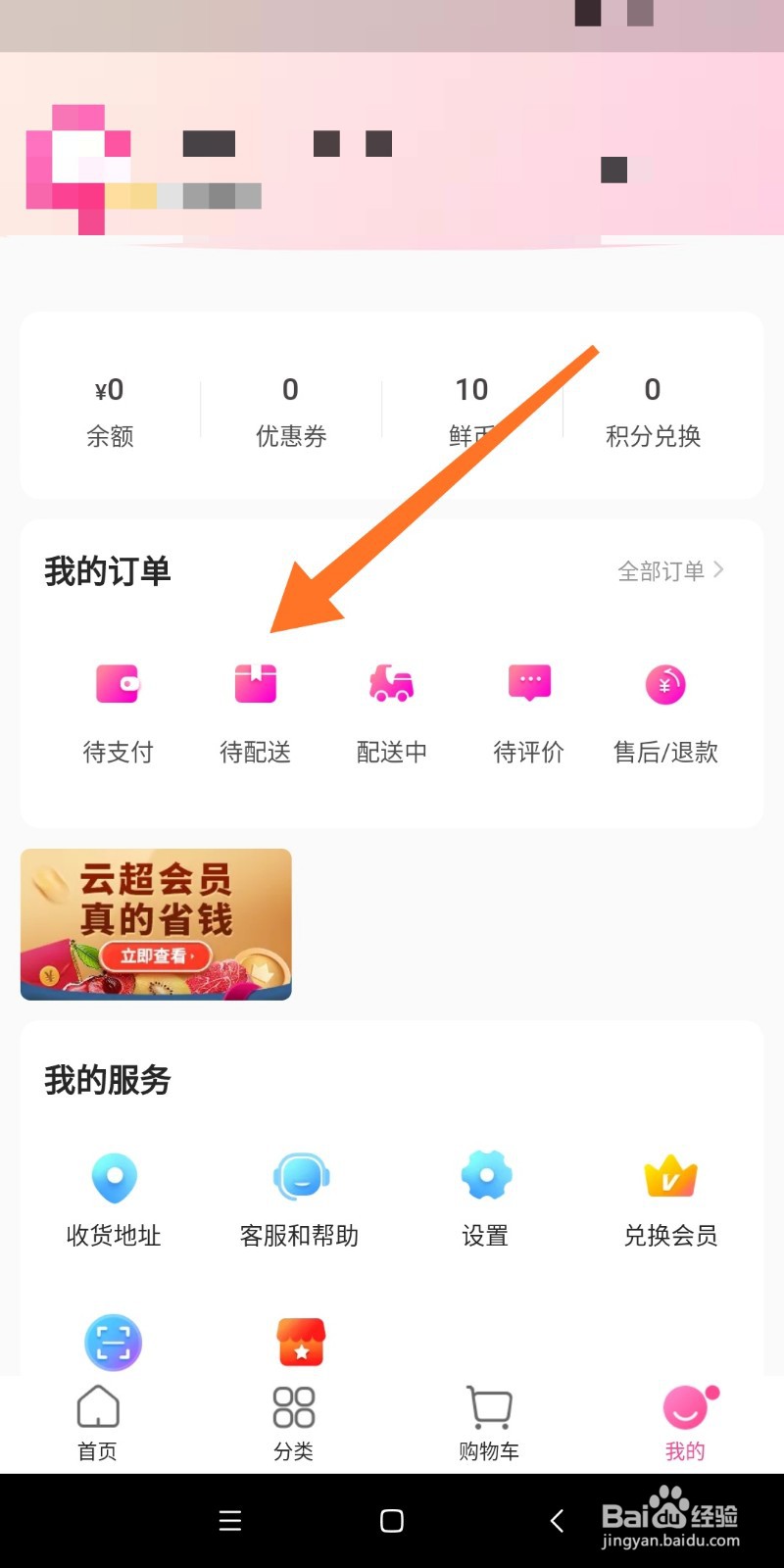The width and height of the screenshot is (784, 1568).
Task: Open the store icon below 客服和帮助
Action: pos(300,1343)
